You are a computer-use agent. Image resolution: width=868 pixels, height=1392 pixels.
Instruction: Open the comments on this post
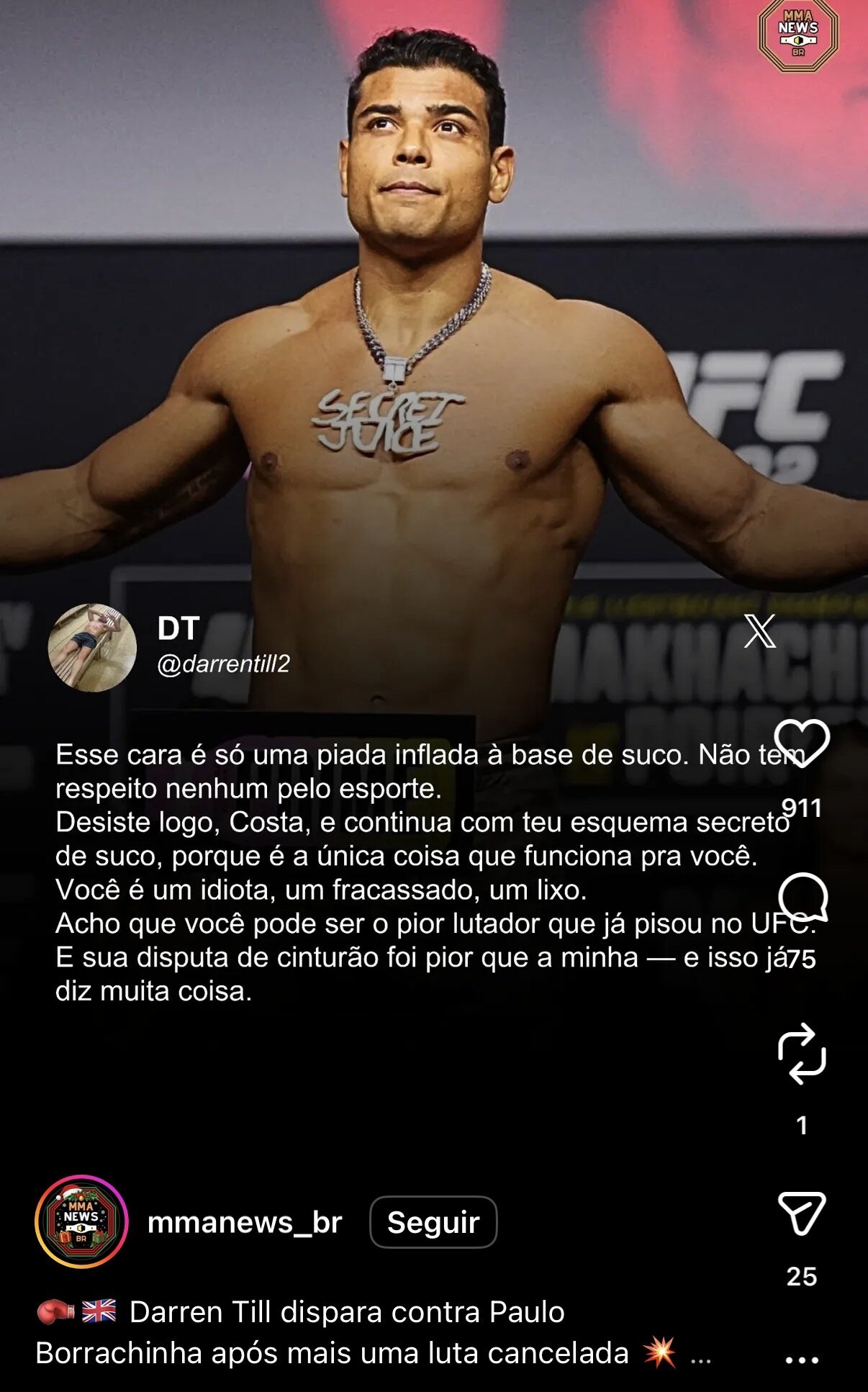(x=803, y=897)
